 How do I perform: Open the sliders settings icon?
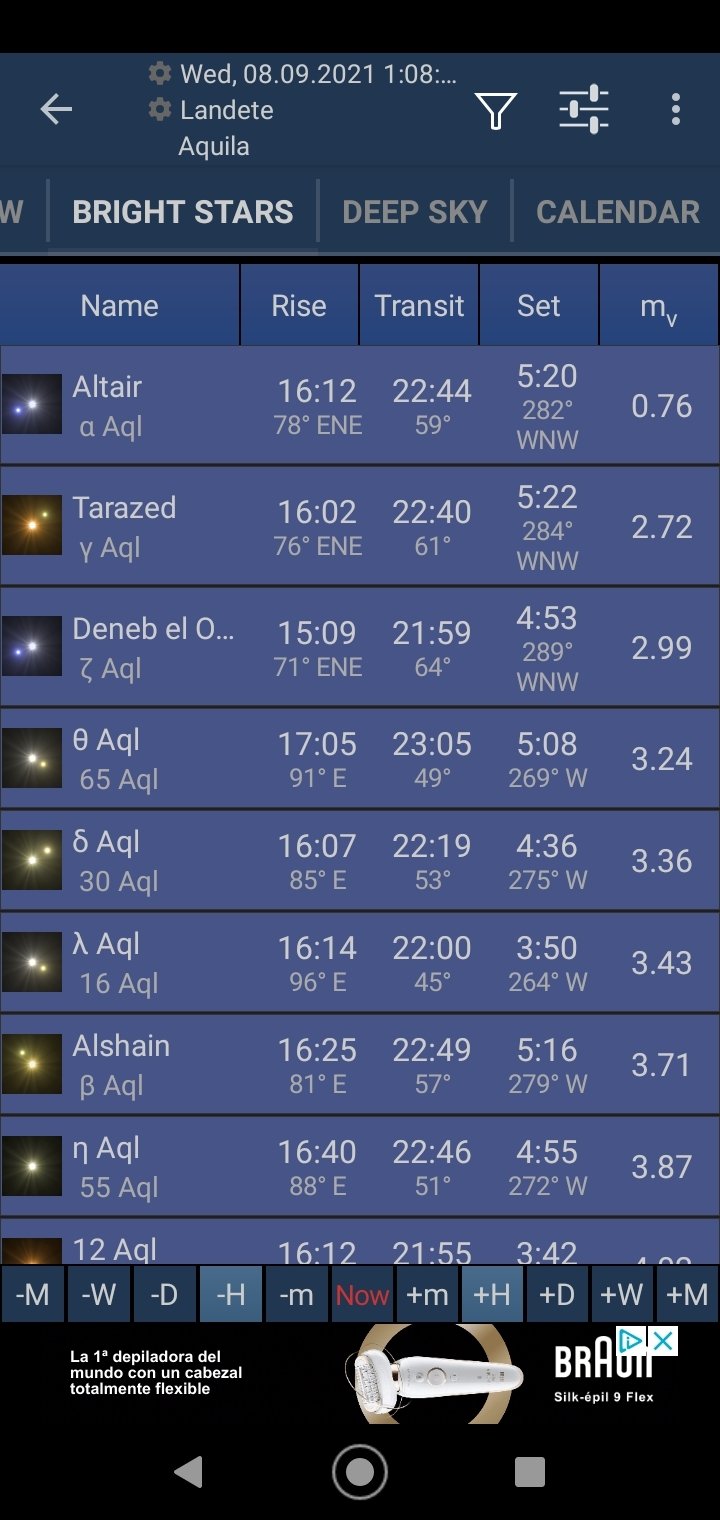coord(584,109)
